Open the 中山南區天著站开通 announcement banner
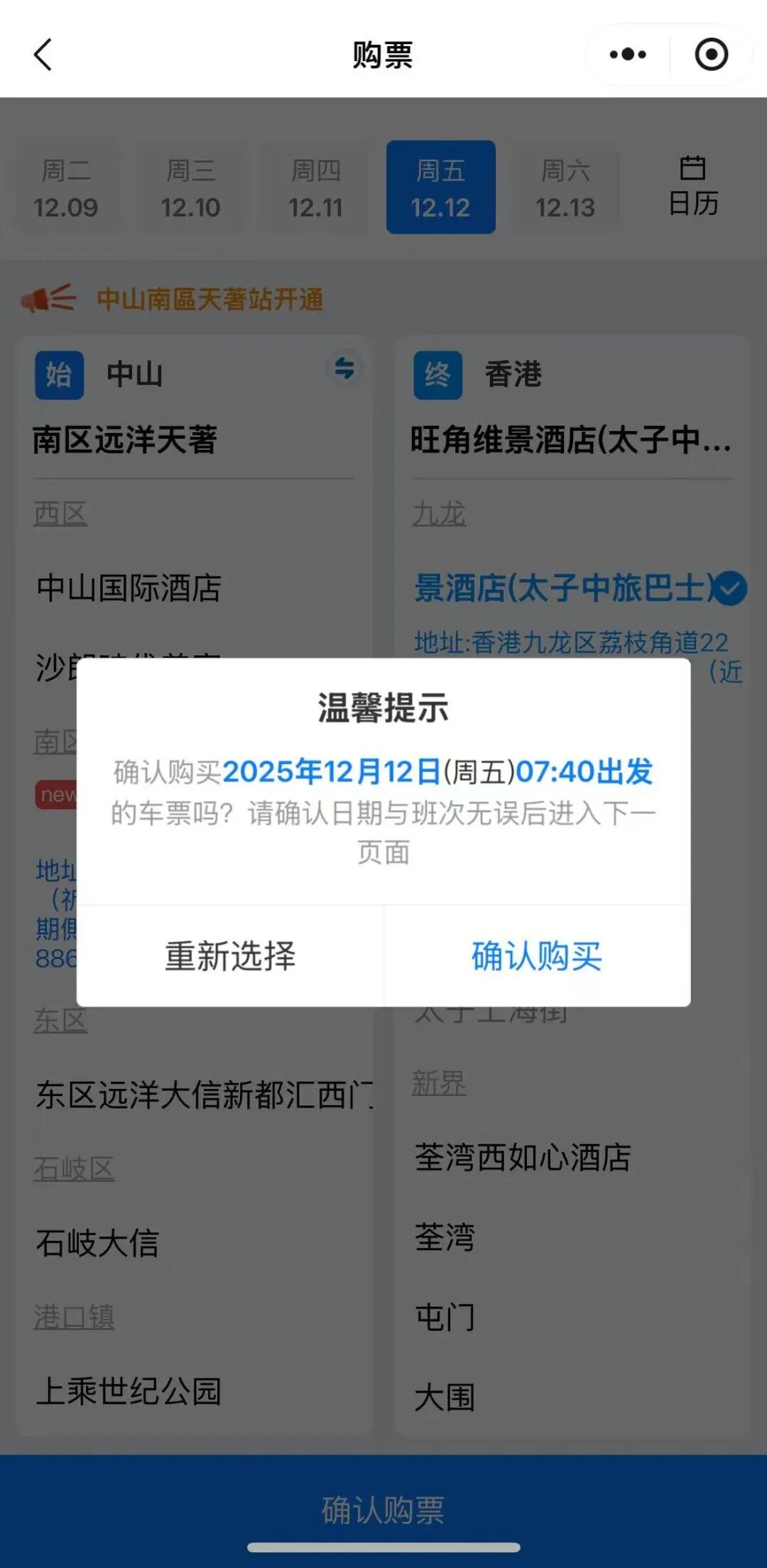Screen dimensions: 767x1568 pos(211,299)
